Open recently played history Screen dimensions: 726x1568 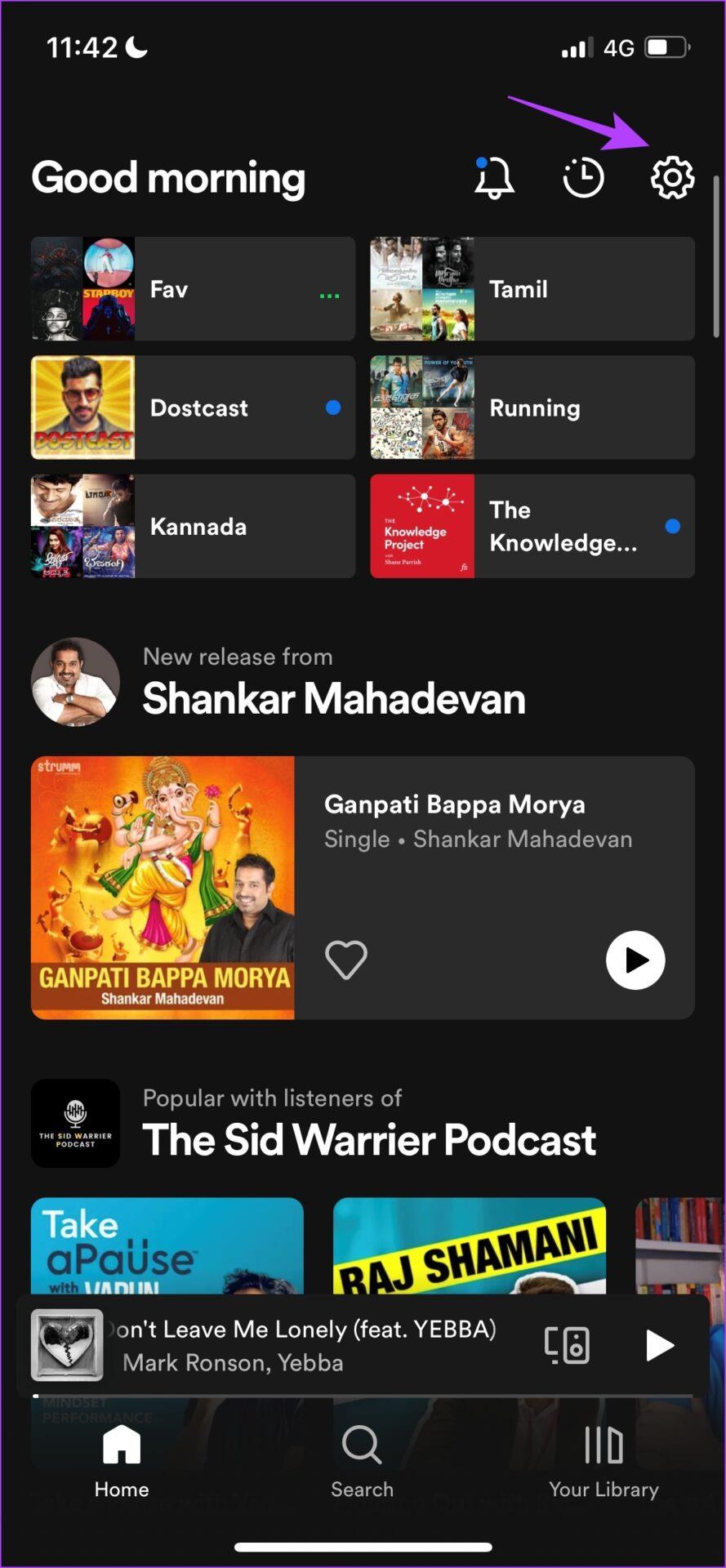[x=583, y=177]
